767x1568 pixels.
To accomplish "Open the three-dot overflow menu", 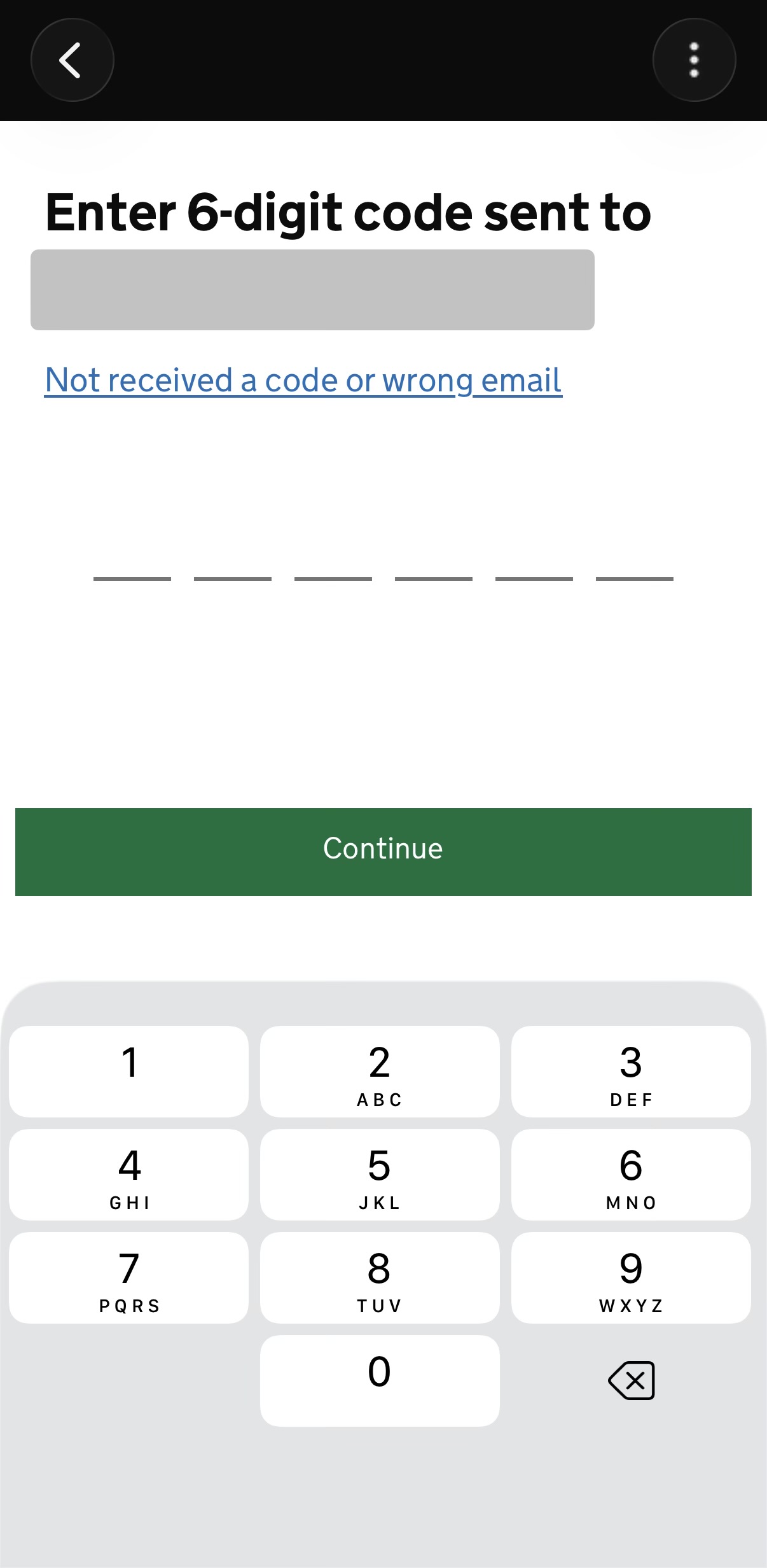I will point(694,60).
